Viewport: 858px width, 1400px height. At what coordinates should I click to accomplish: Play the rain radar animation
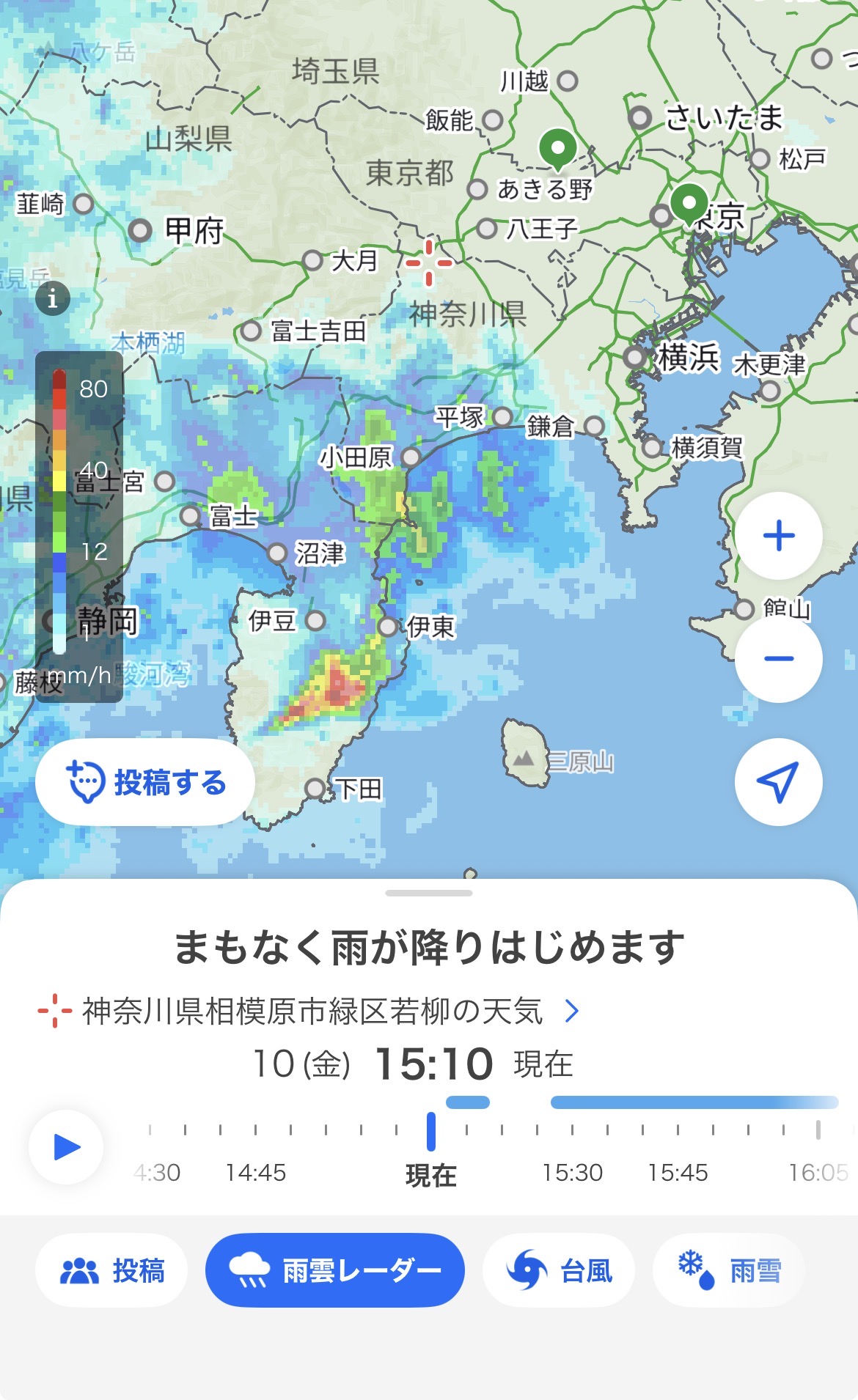pyautogui.click(x=66, y=1147)
